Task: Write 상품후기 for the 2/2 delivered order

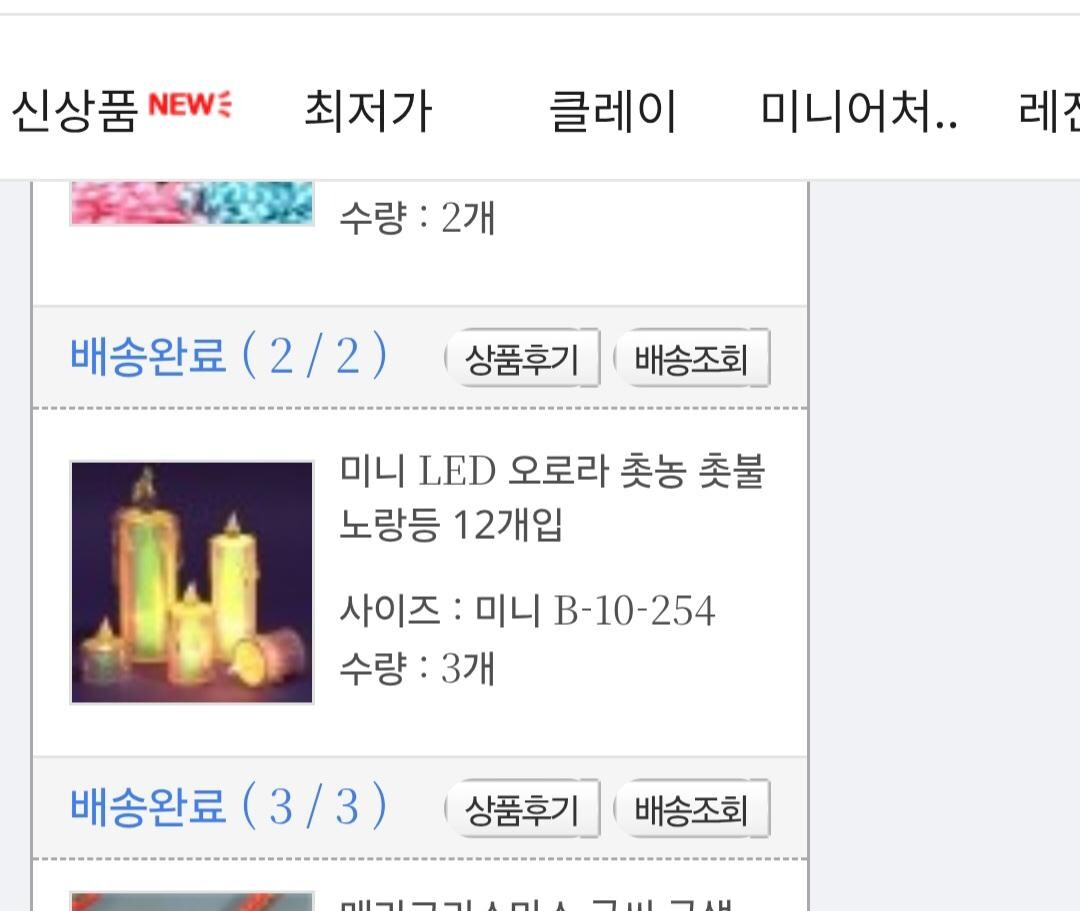Action: (521, 358)
